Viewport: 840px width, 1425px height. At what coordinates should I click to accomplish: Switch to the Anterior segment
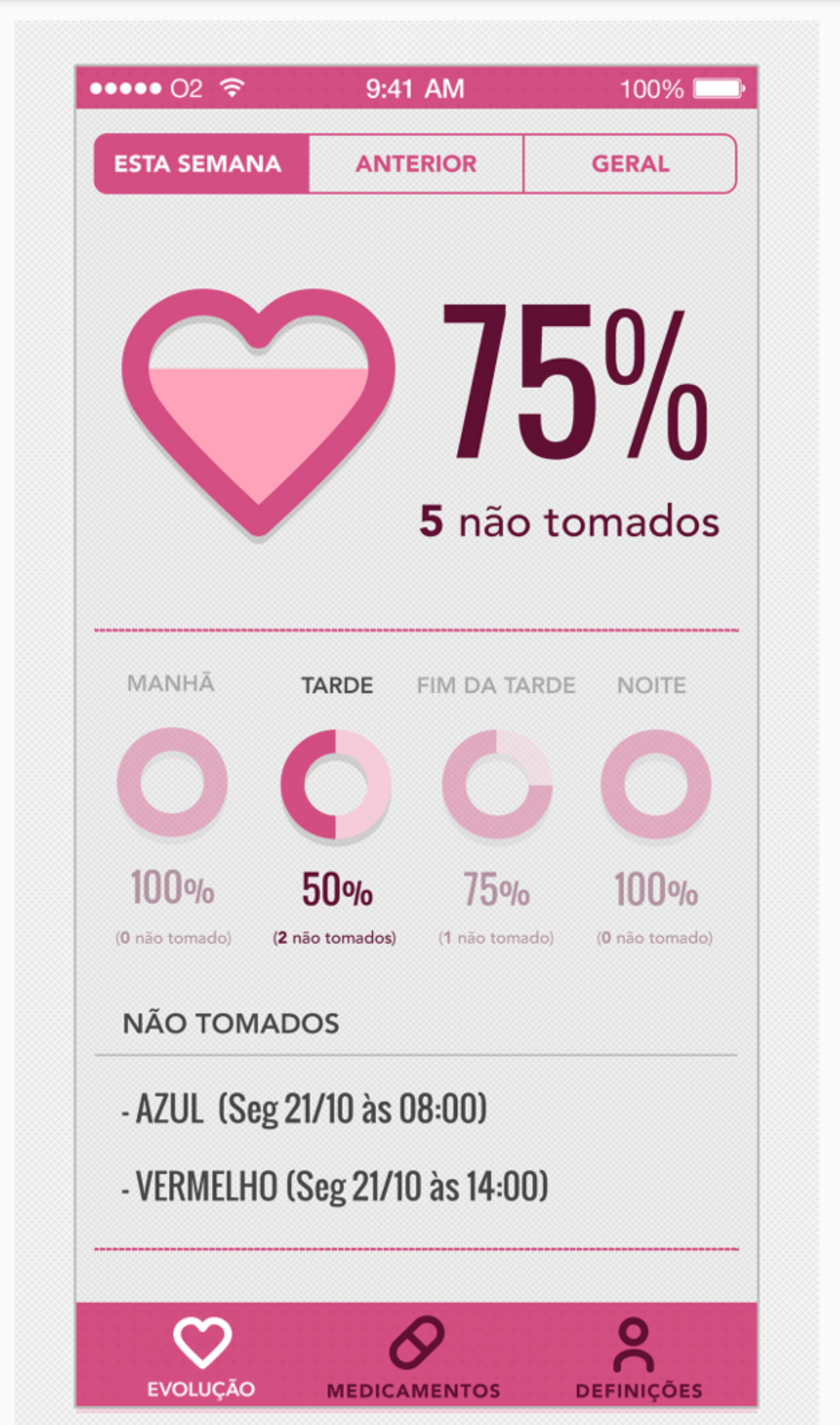(416, 164)
